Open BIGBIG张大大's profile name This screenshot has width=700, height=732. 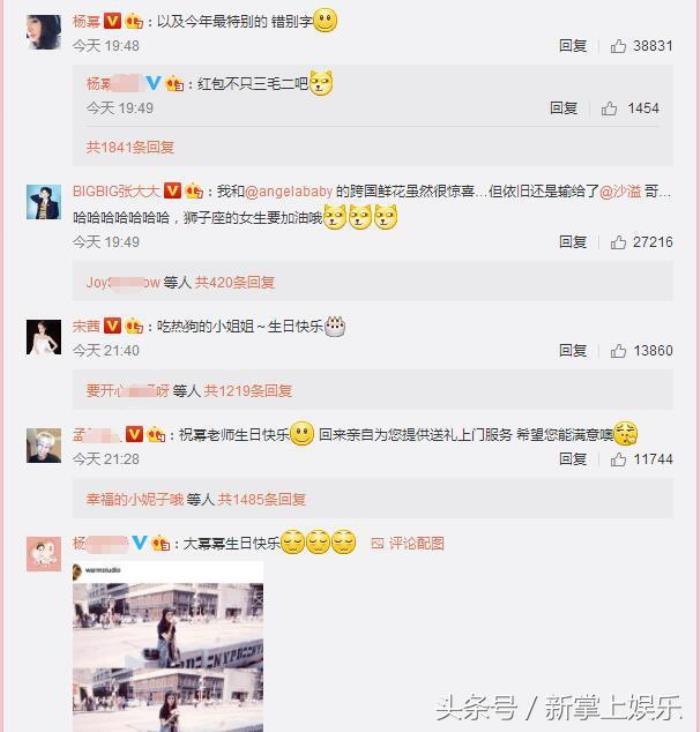point(116,191)
